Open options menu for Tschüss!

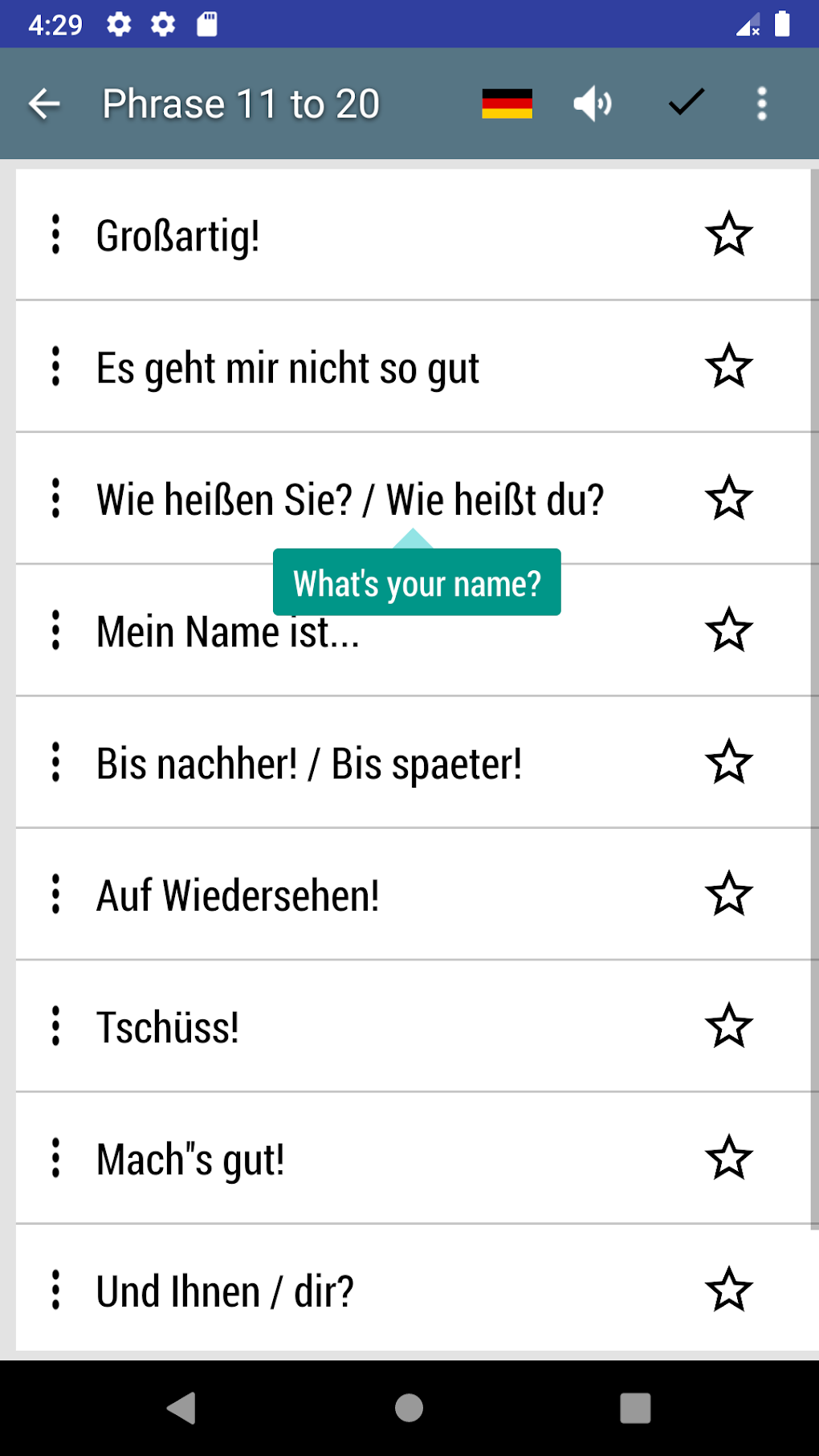click(55, 1026)
